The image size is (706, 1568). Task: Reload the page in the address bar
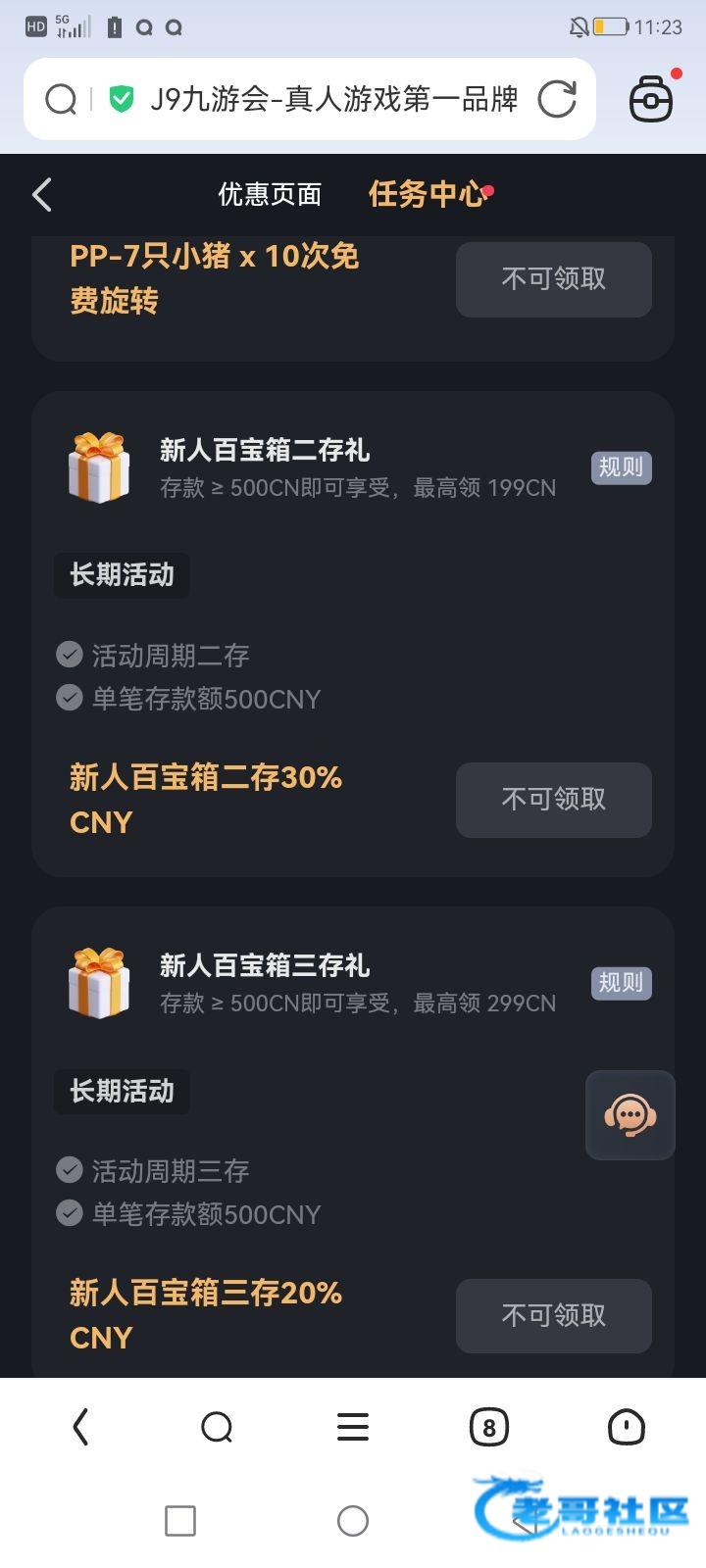point(557,99)
